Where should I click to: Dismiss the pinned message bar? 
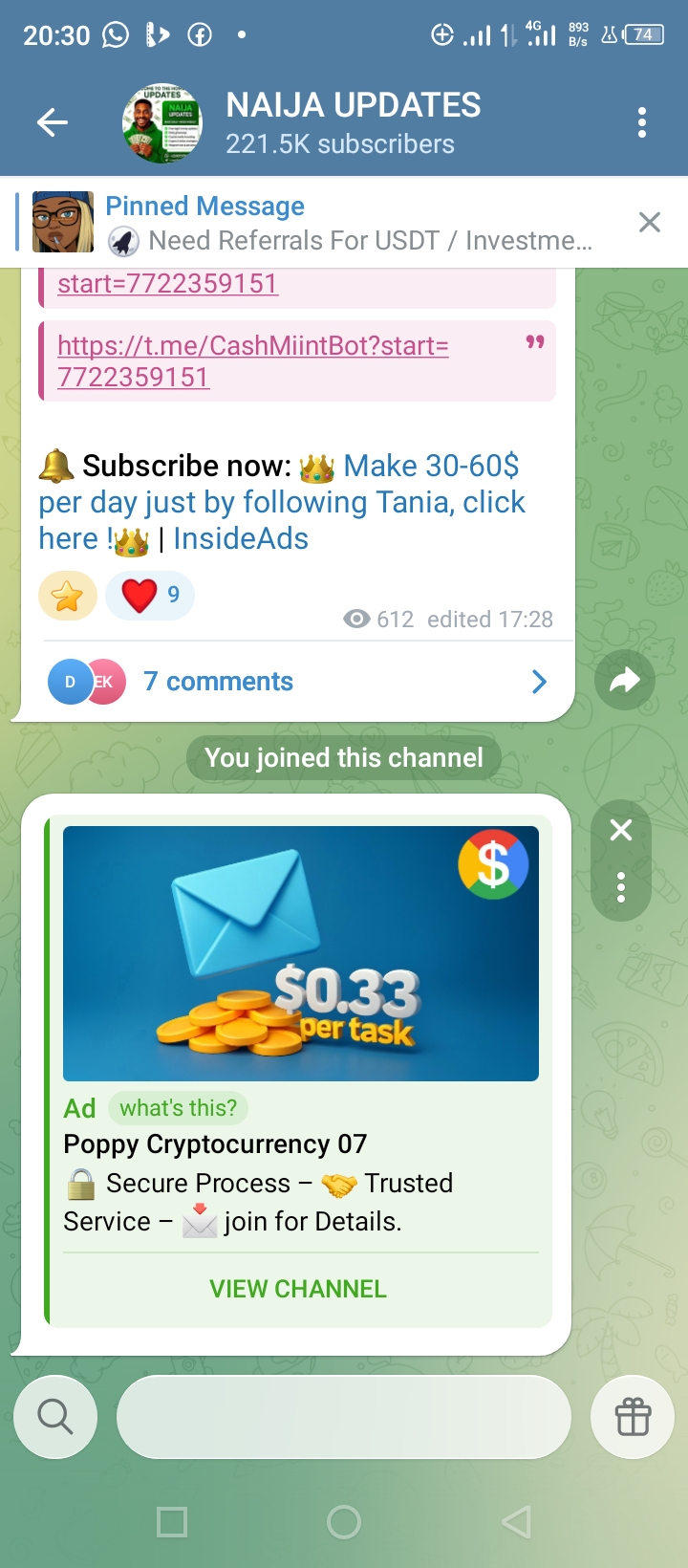[x=650, y=223]
